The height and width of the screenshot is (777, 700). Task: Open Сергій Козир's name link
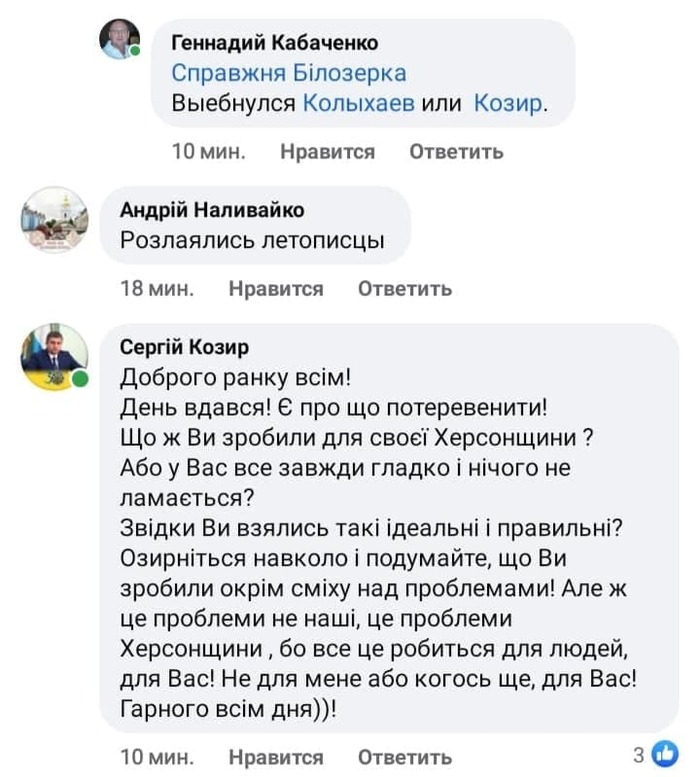pos(184,348)
